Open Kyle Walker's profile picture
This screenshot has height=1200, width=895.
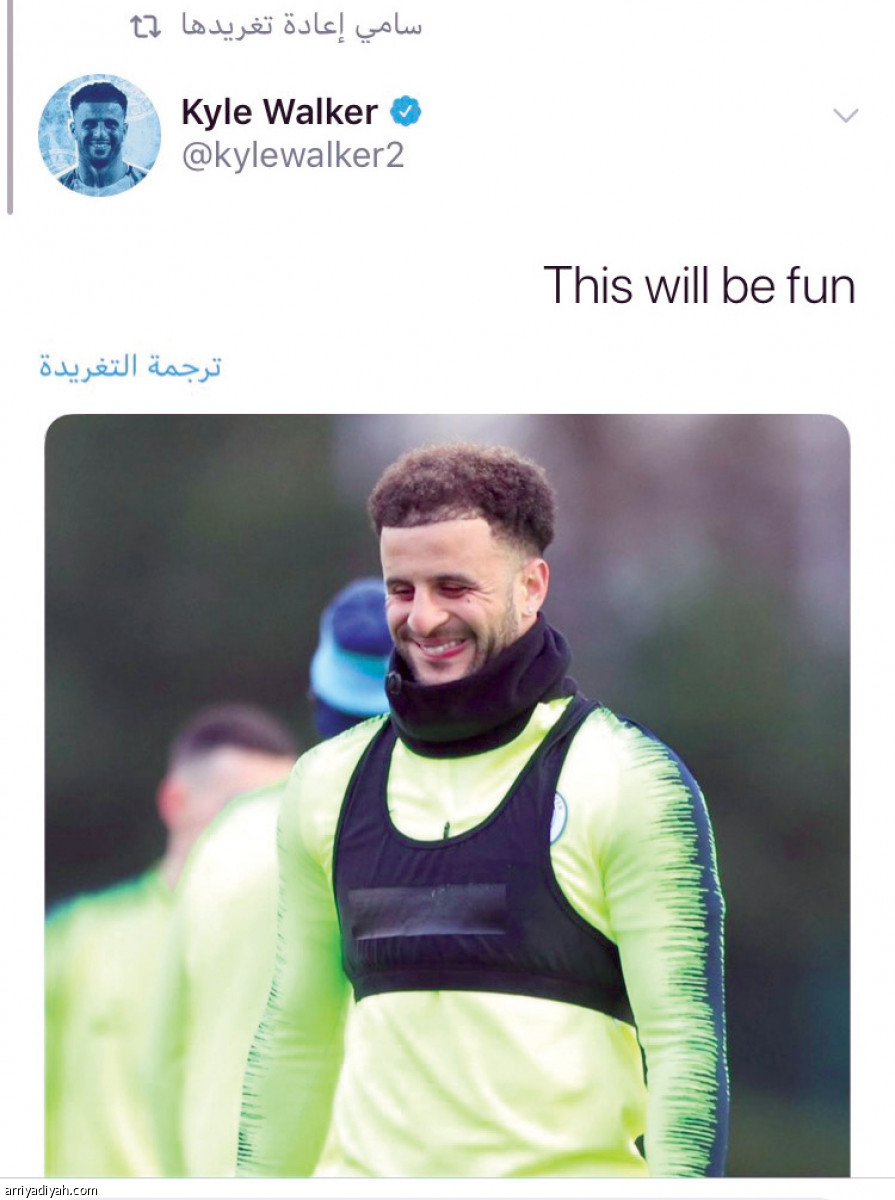tap(99, 136)
